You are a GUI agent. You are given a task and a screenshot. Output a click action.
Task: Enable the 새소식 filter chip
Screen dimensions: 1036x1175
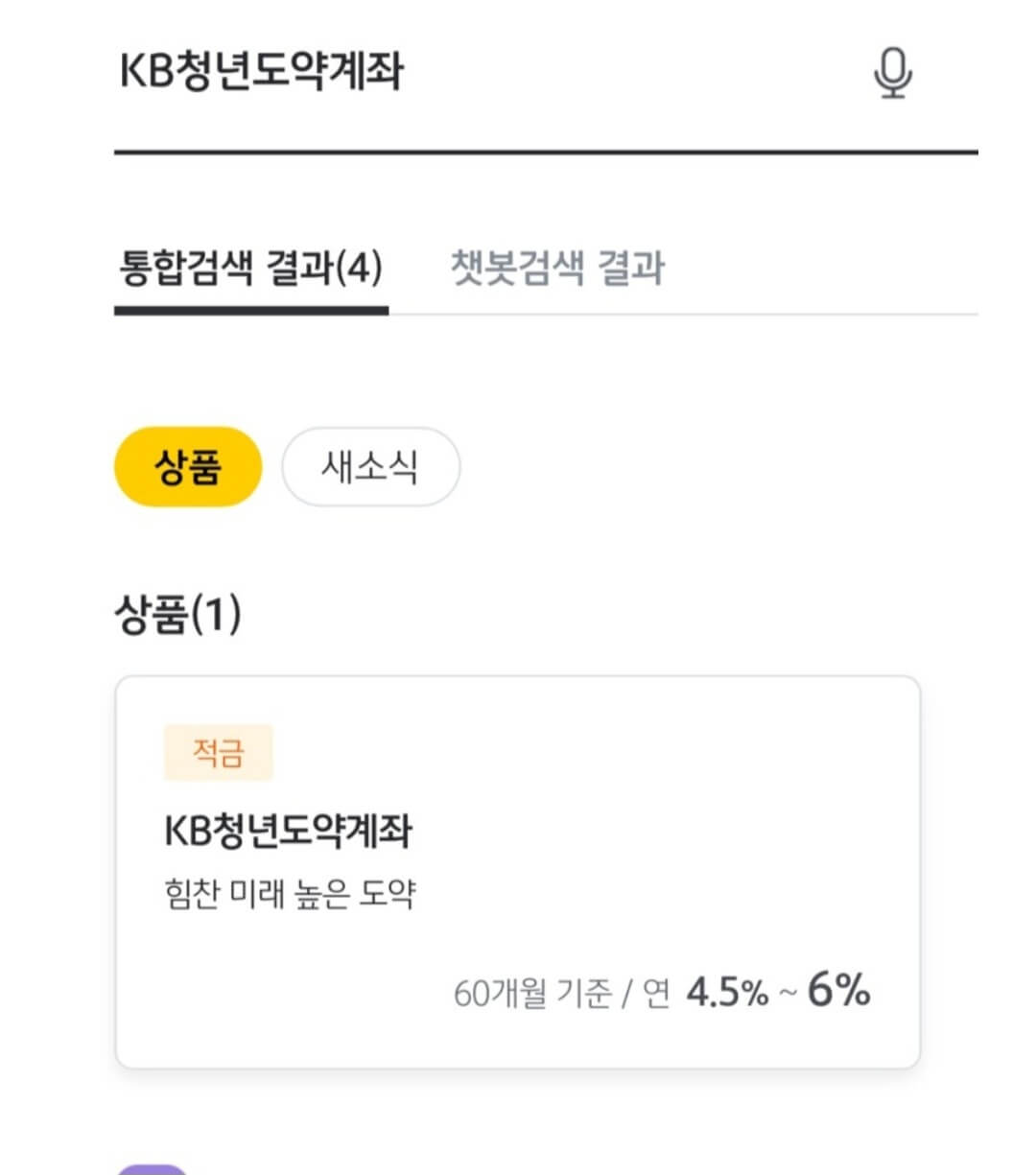(369, 466)
